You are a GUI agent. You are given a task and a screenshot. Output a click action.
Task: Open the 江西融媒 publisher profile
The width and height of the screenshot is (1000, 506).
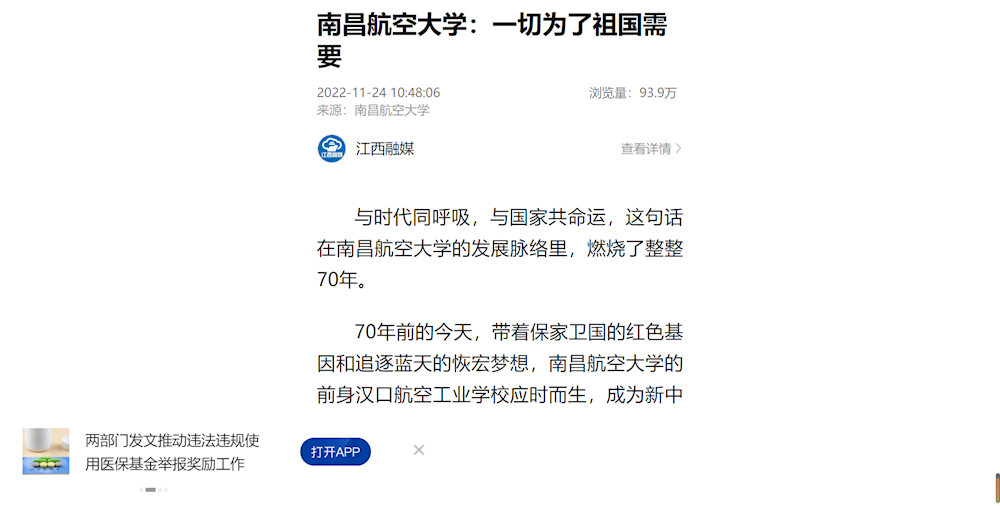[384, 149]
